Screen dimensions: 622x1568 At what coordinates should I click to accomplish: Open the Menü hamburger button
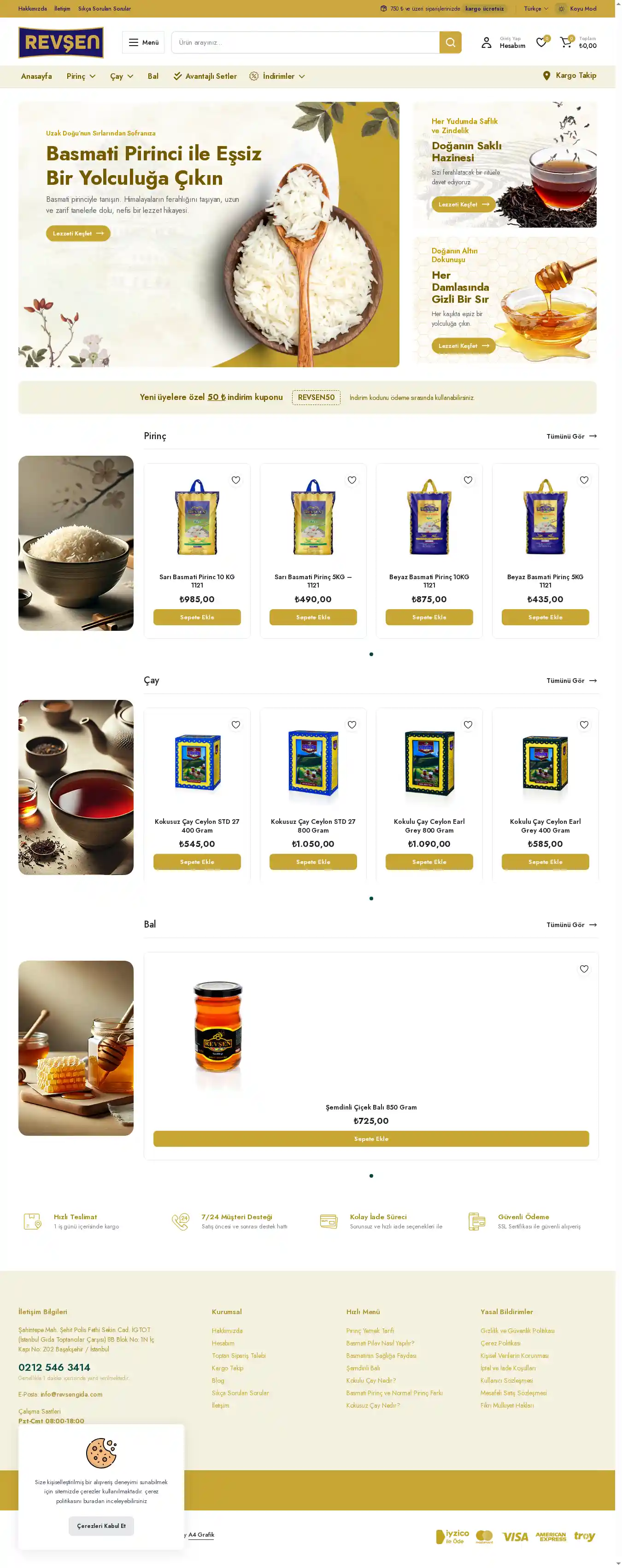tap(143, 42)
